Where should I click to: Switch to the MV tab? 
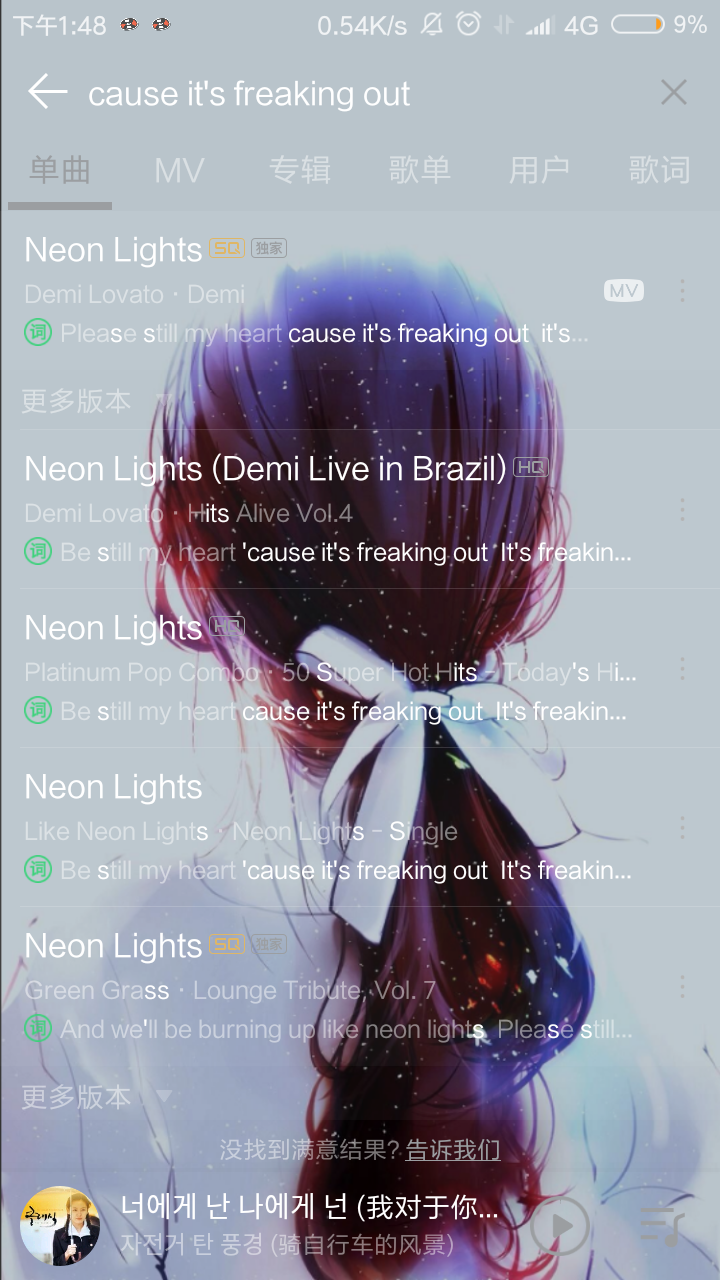[x=180, y=171]
